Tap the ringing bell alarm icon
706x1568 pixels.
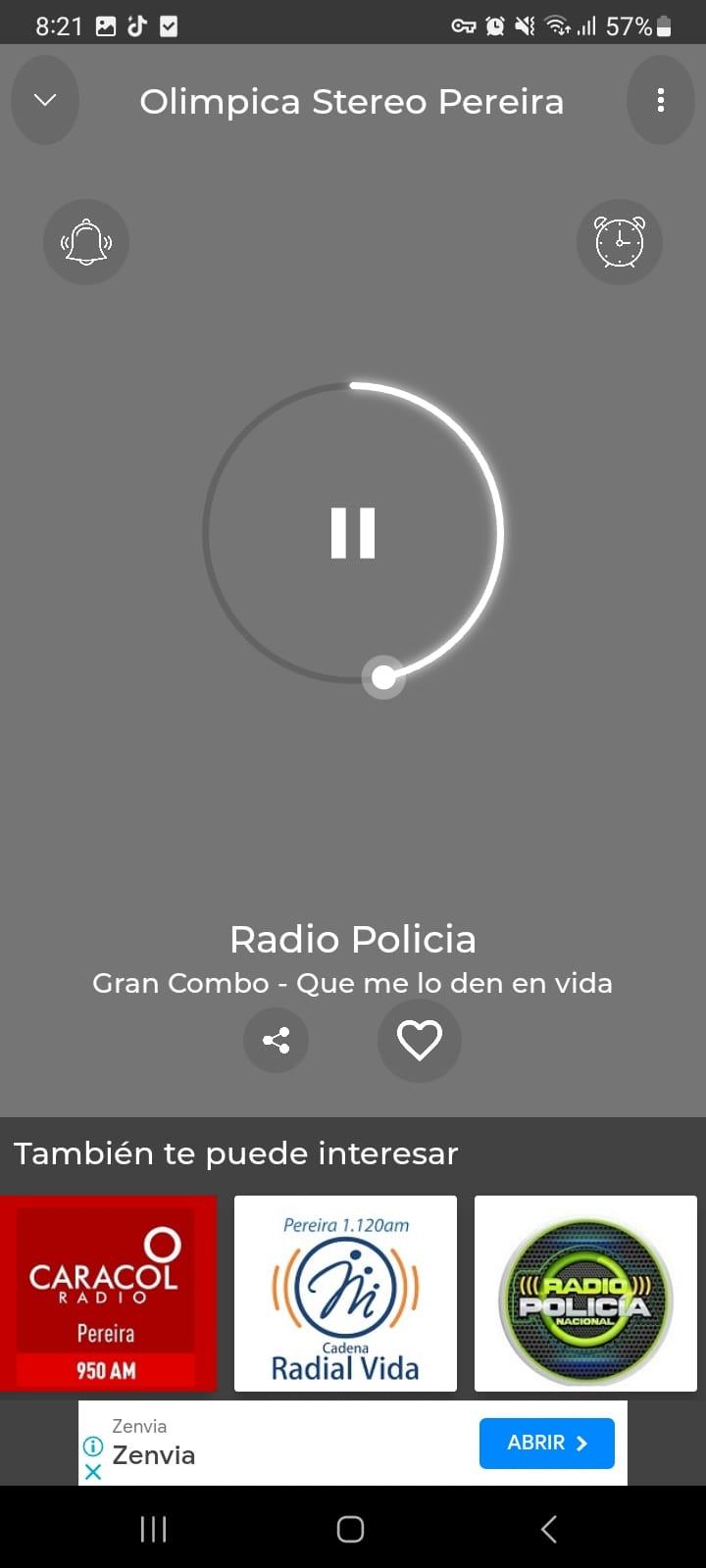tap(86, 242)
